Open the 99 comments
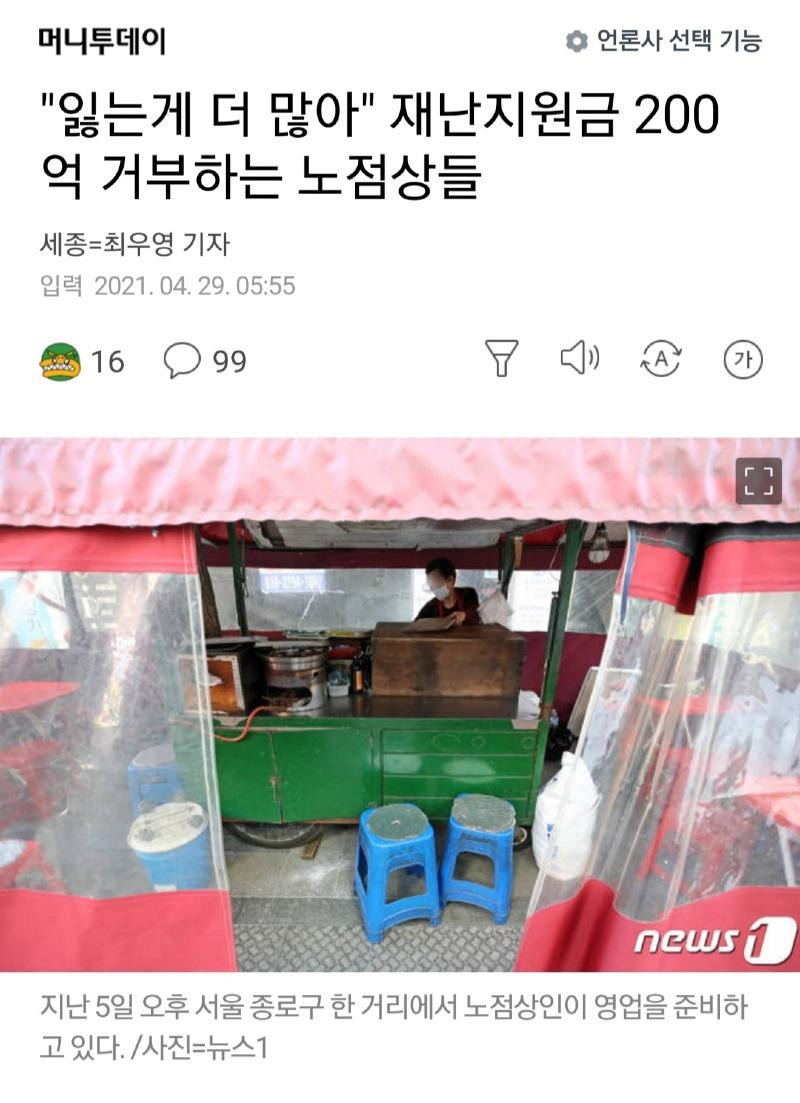 pyautogui.click(x=205, y=360)
